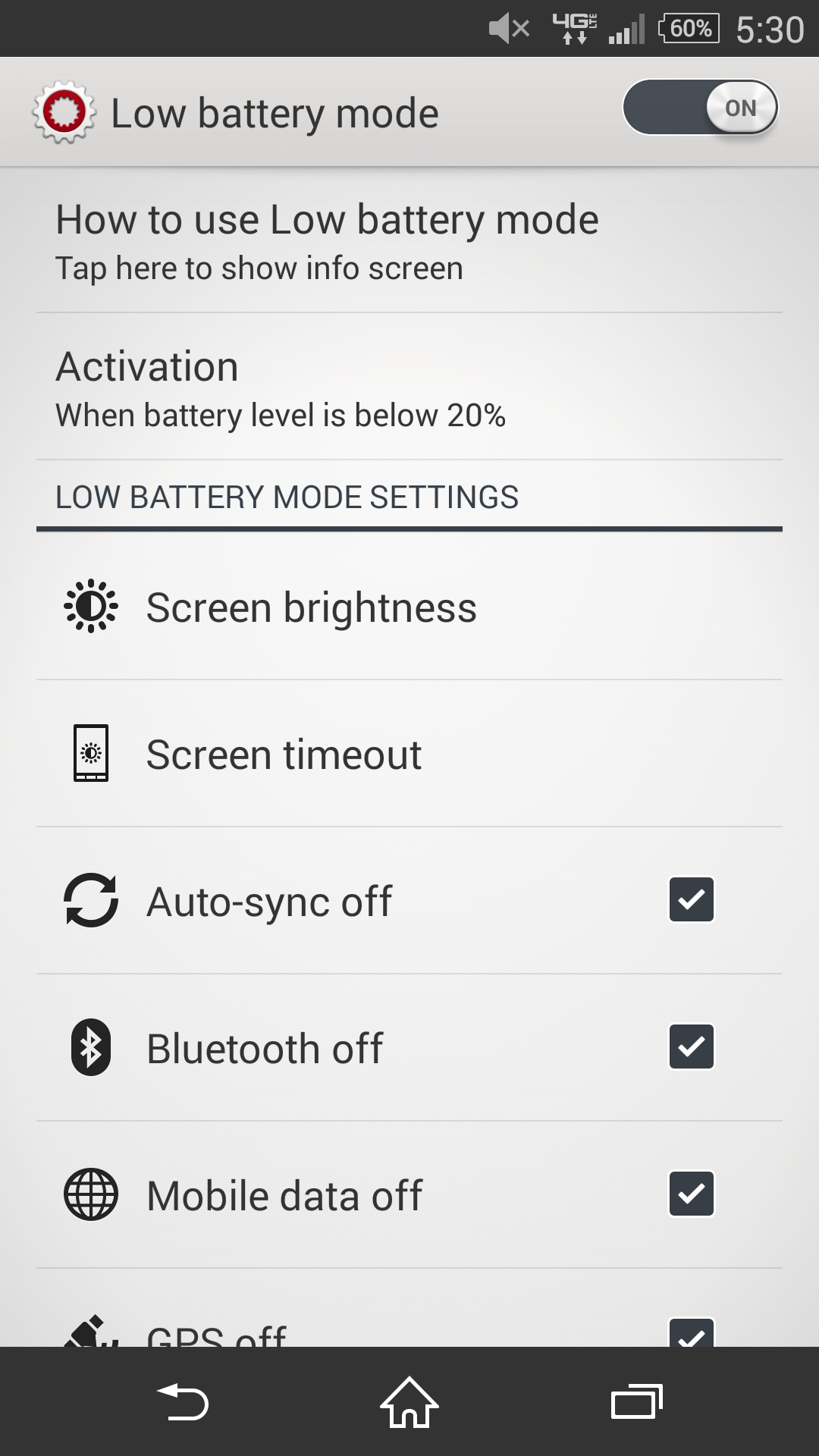Uncheck the Auto-sync off checkbox
Screen dimensions: 819x1456
[691, 900]
